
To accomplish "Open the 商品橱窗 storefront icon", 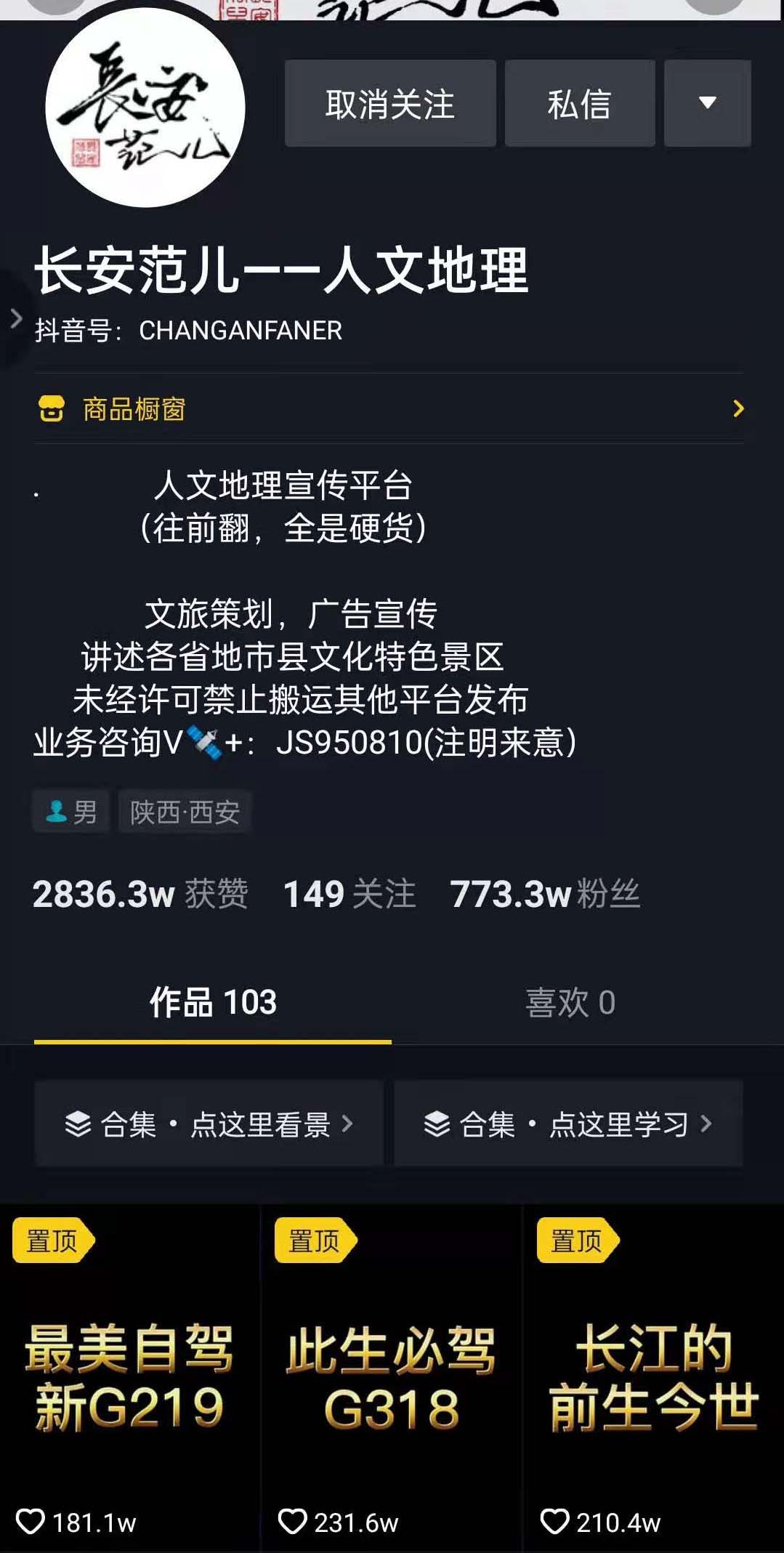I will pyautogui.click(x=54, y=410).
